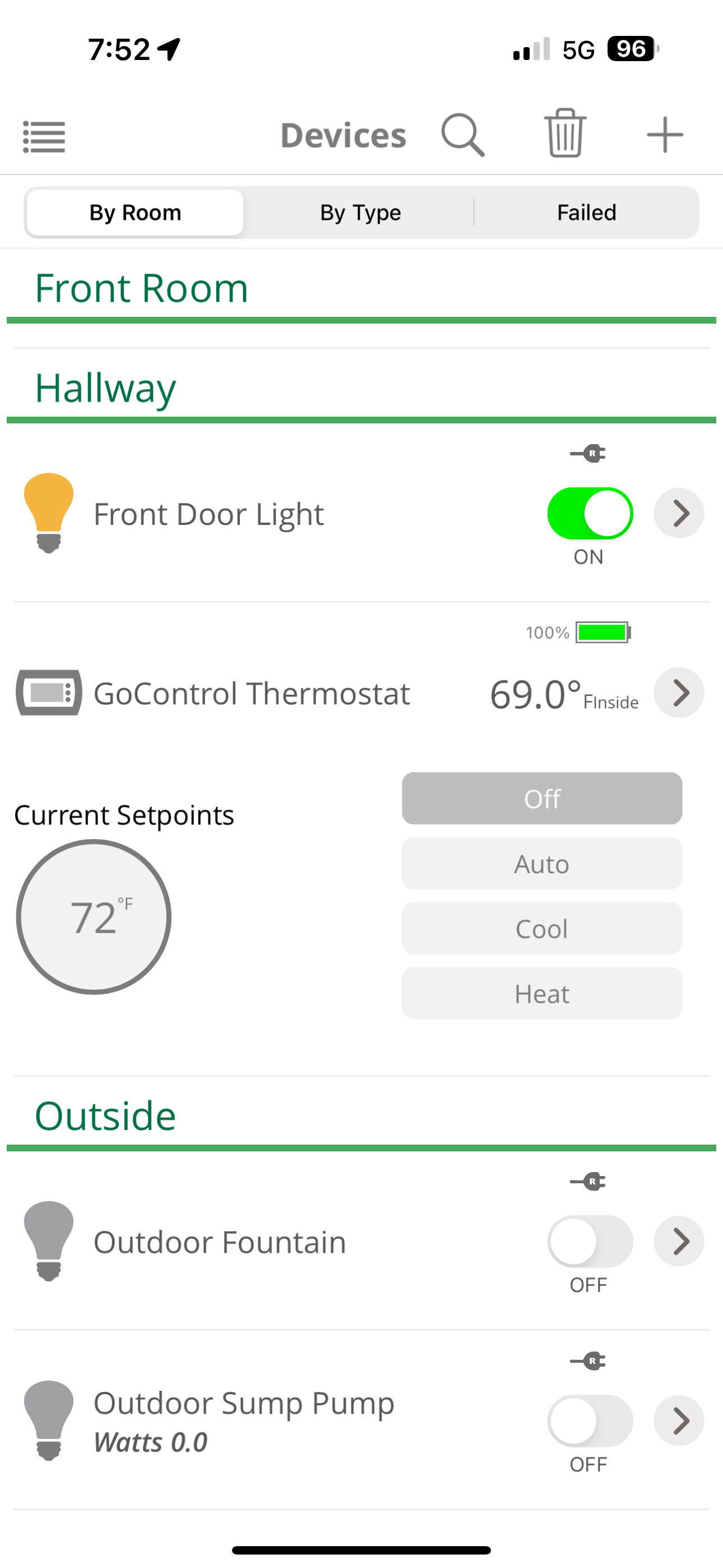
Task: Set thermostat mode to Auto
Action: pos(541,864)
